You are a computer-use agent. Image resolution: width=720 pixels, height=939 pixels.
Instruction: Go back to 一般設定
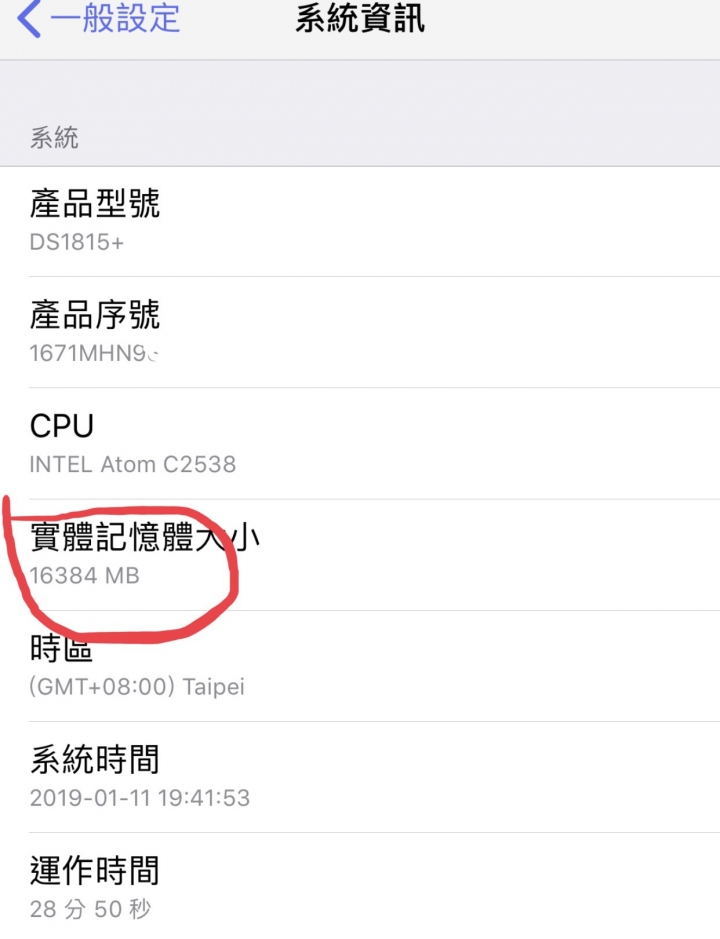(99, 18)
